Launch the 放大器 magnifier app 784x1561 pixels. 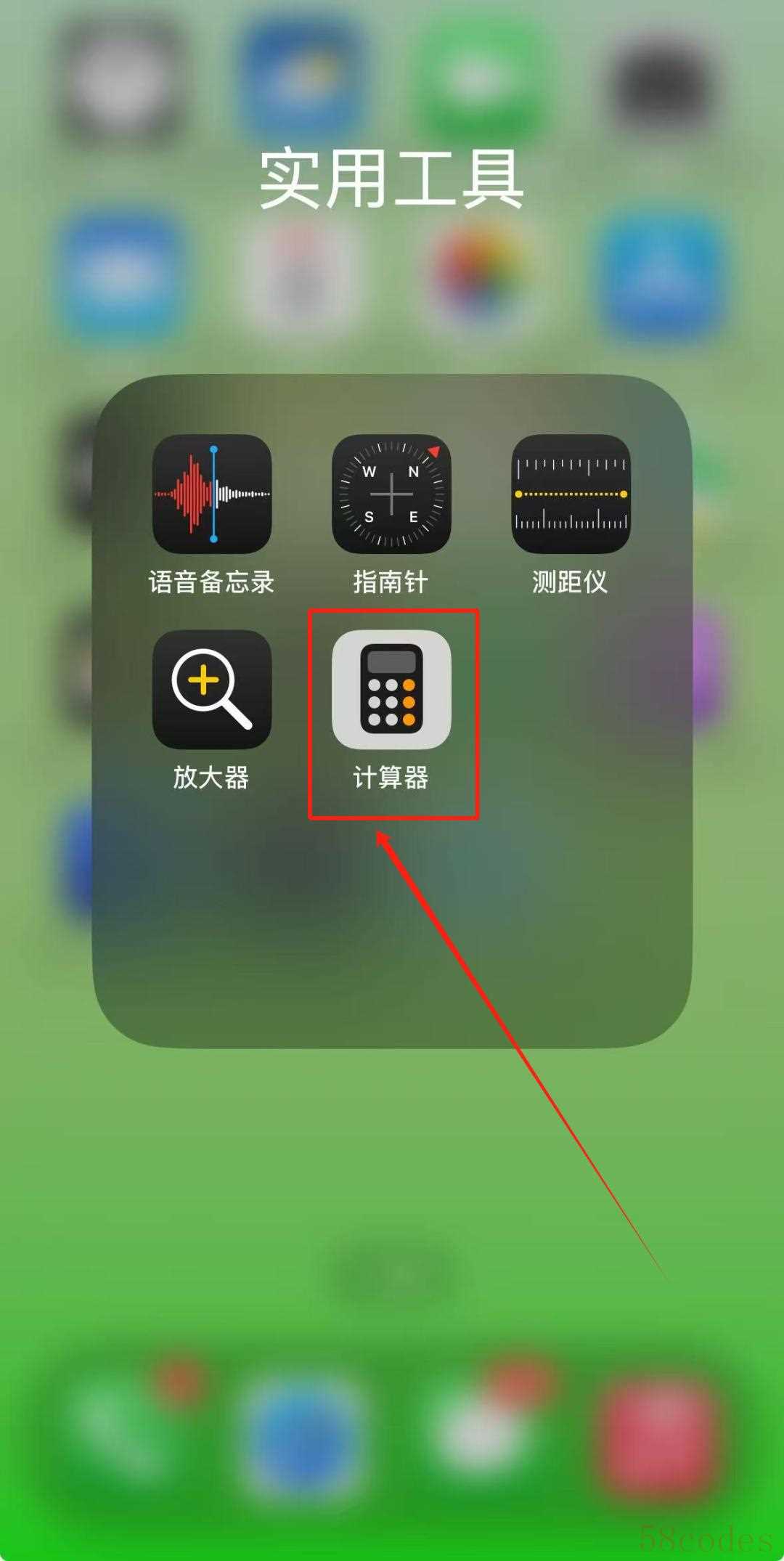pyautogui.click(x=211, y=690)
